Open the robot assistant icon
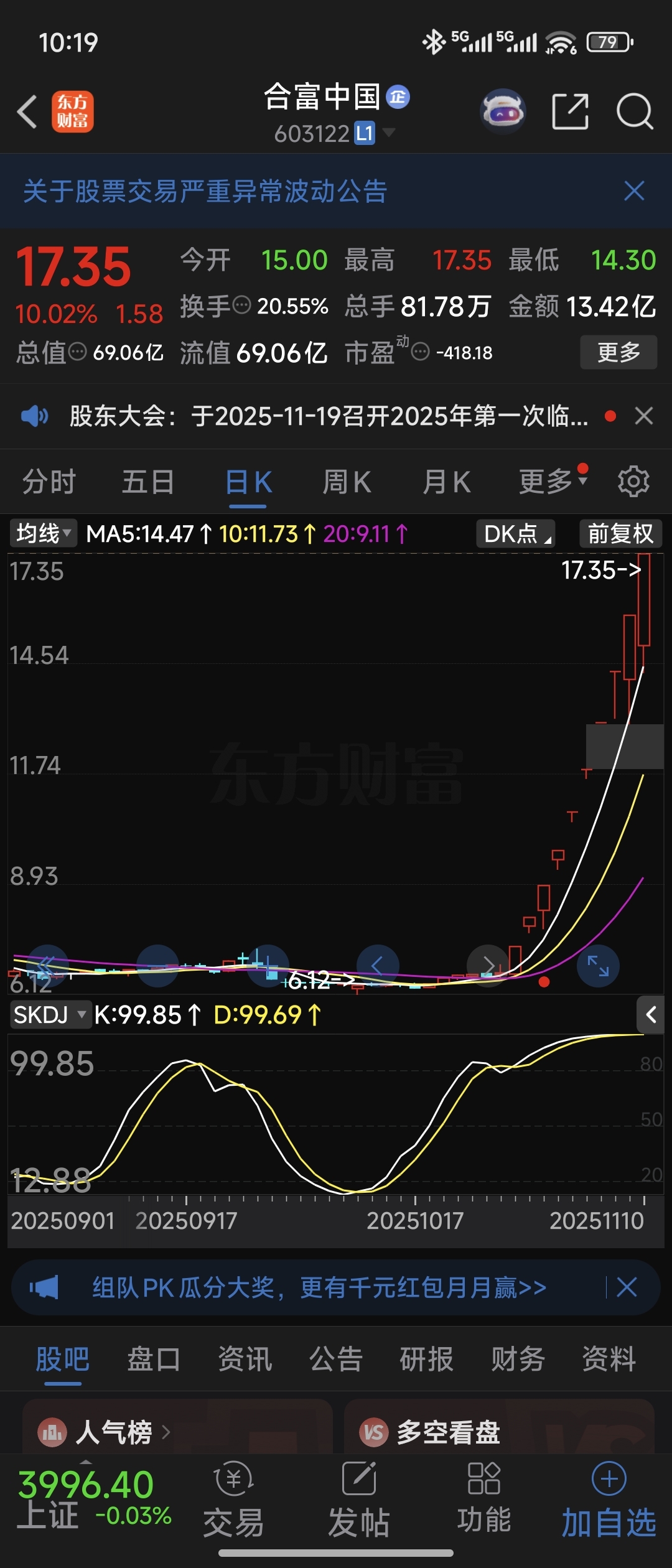The image size is (672, 1568). [x=503, y=112]
